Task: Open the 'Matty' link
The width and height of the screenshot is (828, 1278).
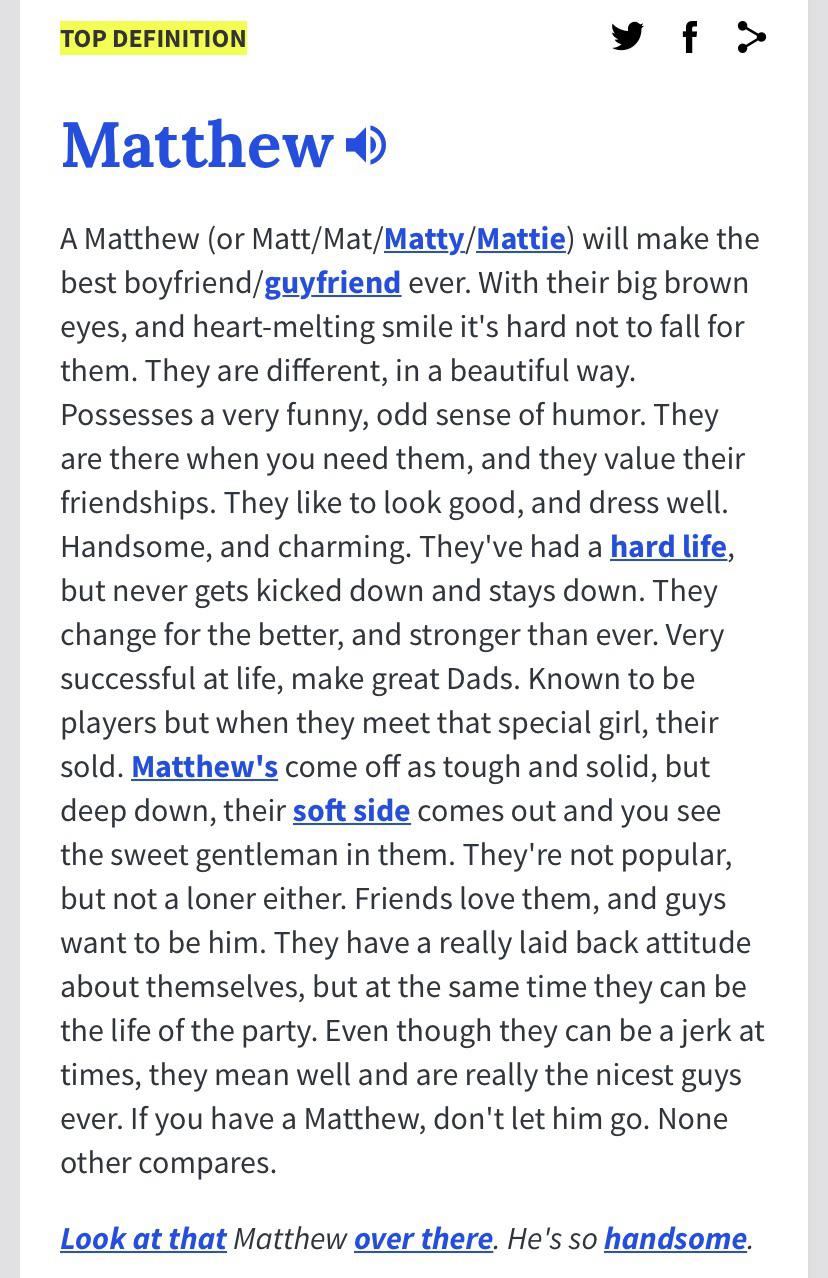Action: click(424, 238)
